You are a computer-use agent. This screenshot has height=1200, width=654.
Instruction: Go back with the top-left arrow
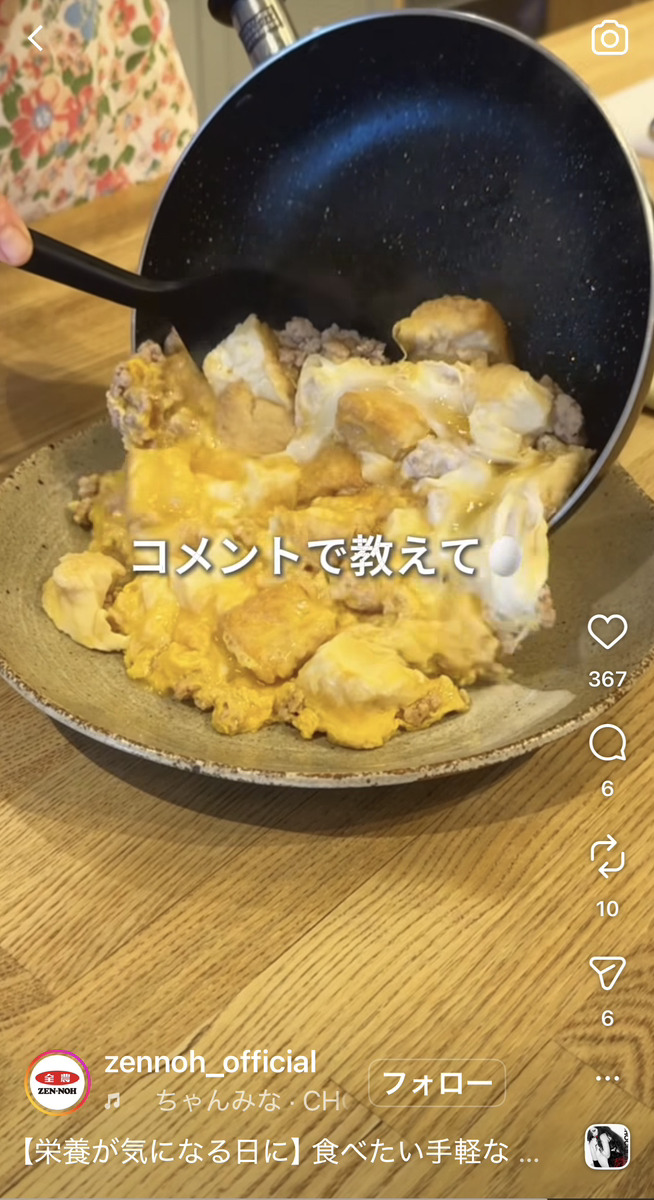click(36, 39)
